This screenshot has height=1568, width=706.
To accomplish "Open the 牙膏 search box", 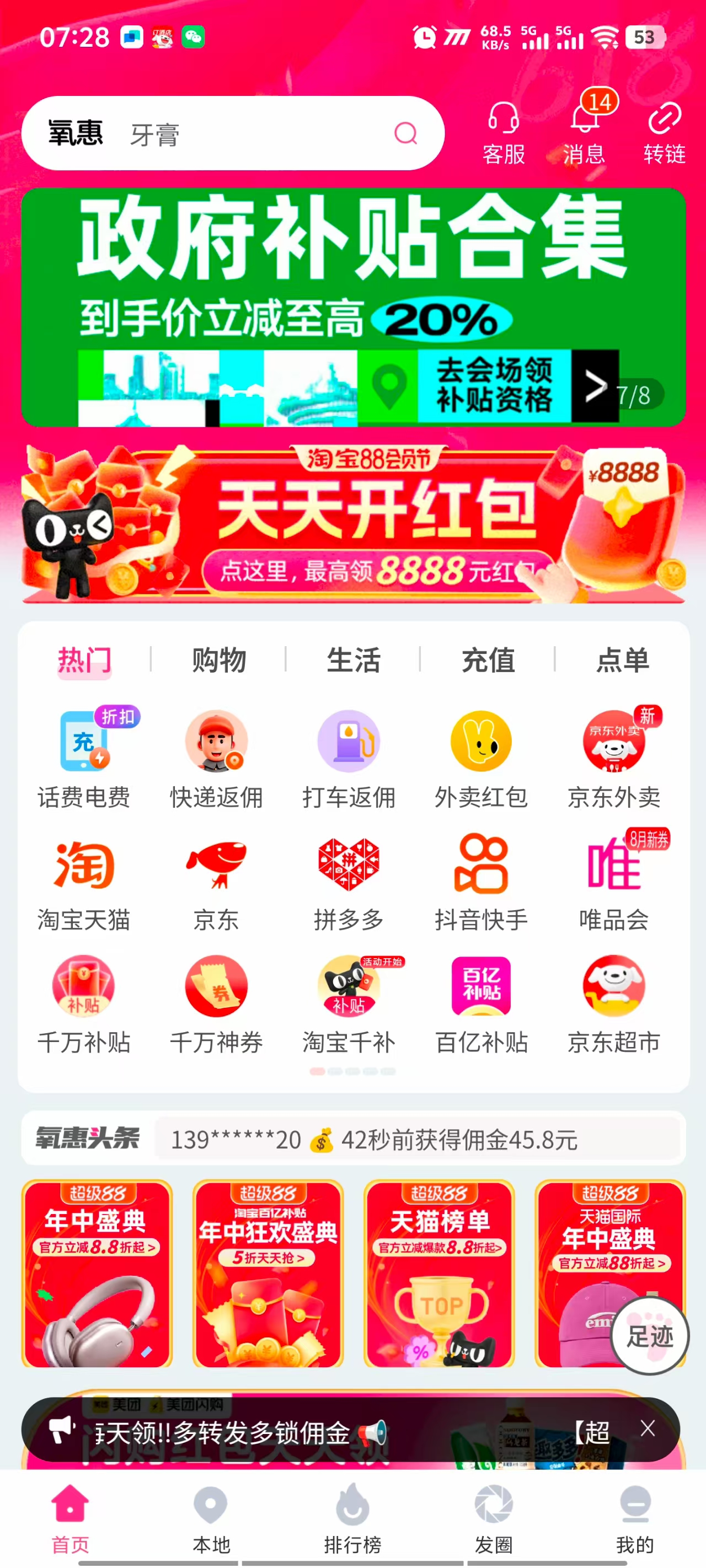I will pos(233,133).
